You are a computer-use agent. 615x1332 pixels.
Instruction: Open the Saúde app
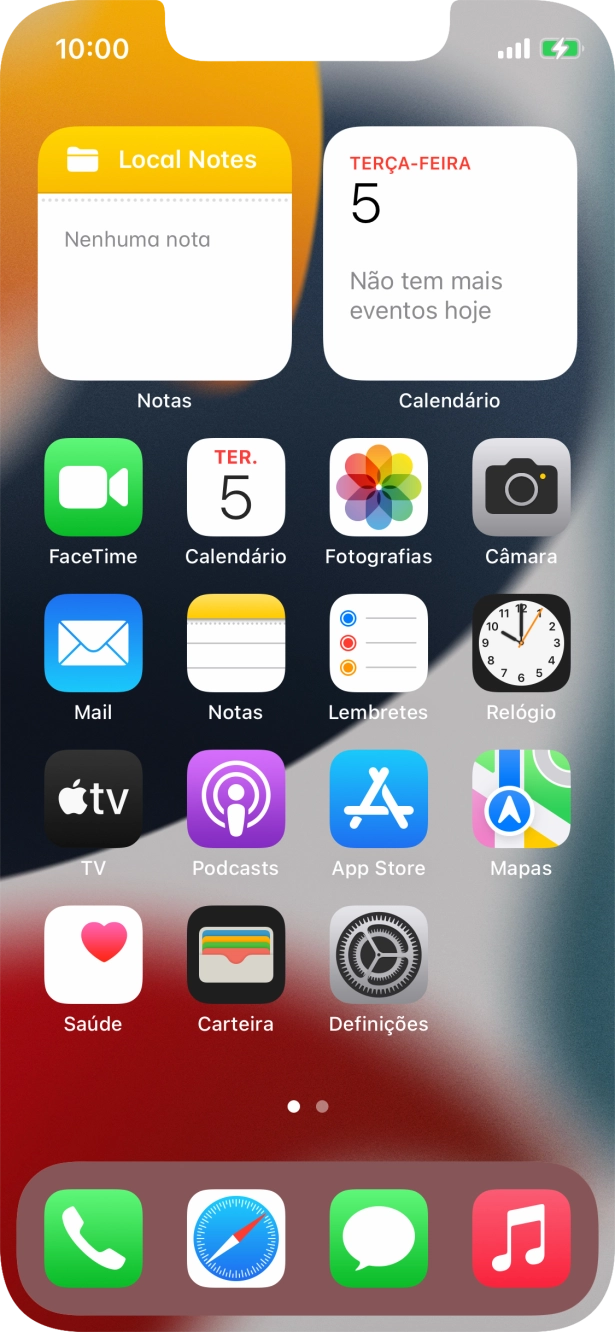coord(94,955)
